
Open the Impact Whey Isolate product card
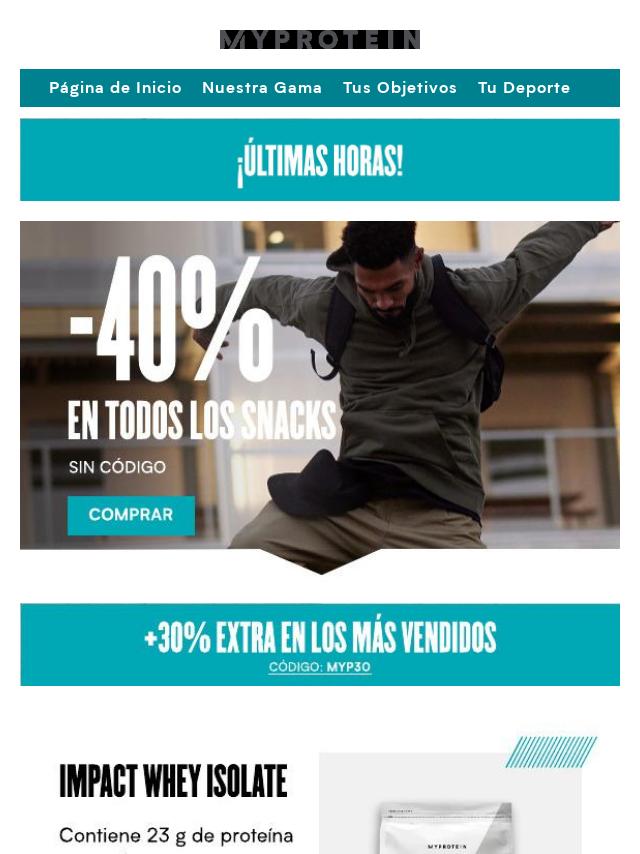(320, 800)
